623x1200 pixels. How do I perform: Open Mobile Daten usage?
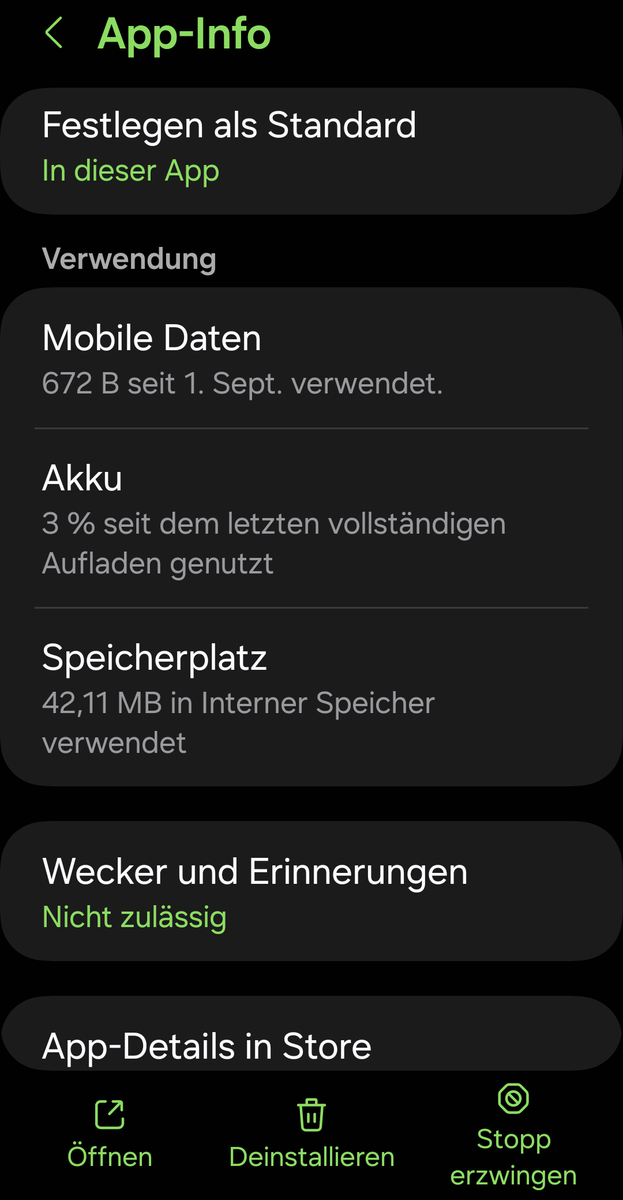(x=311, y=359)
